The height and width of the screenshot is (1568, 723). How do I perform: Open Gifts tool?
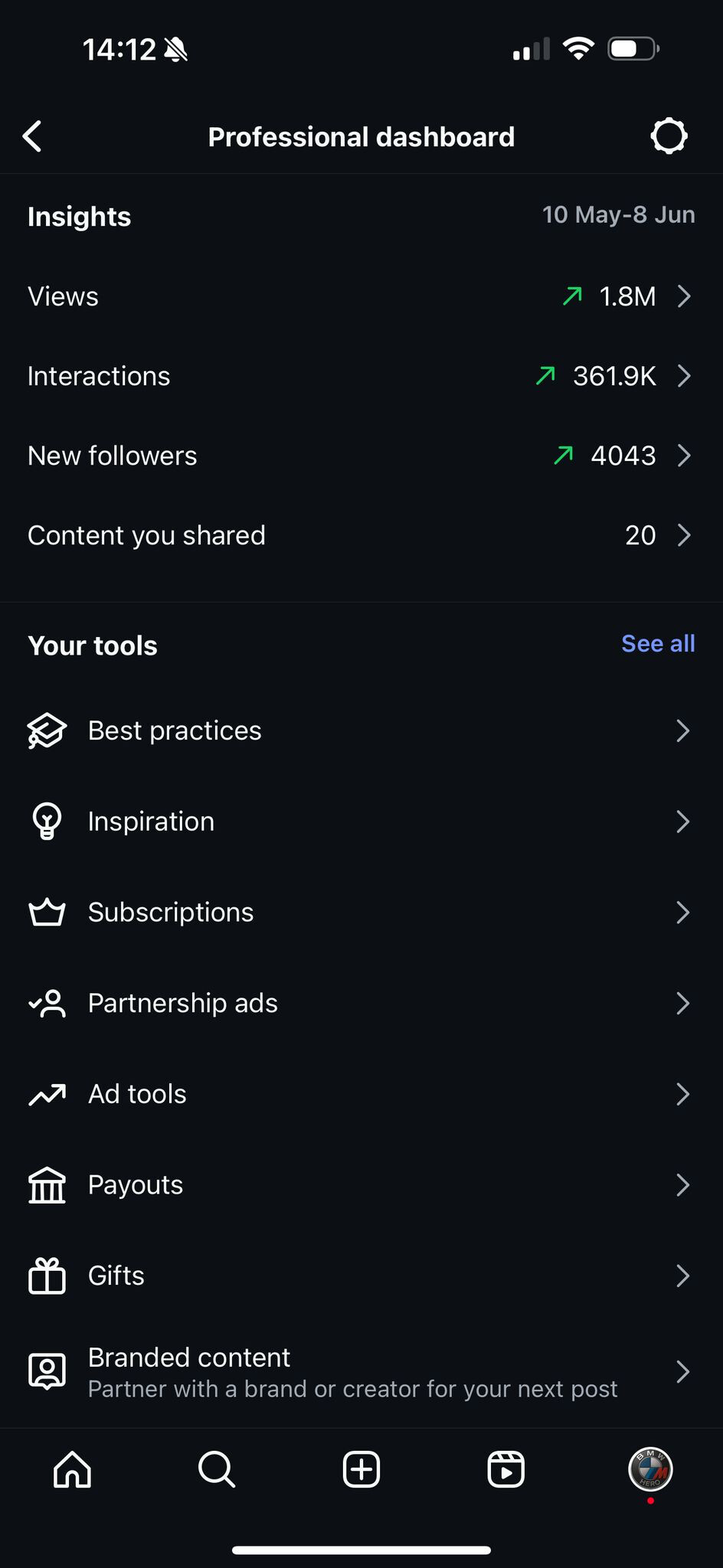pyautogui.click(x=361, y=1276)
